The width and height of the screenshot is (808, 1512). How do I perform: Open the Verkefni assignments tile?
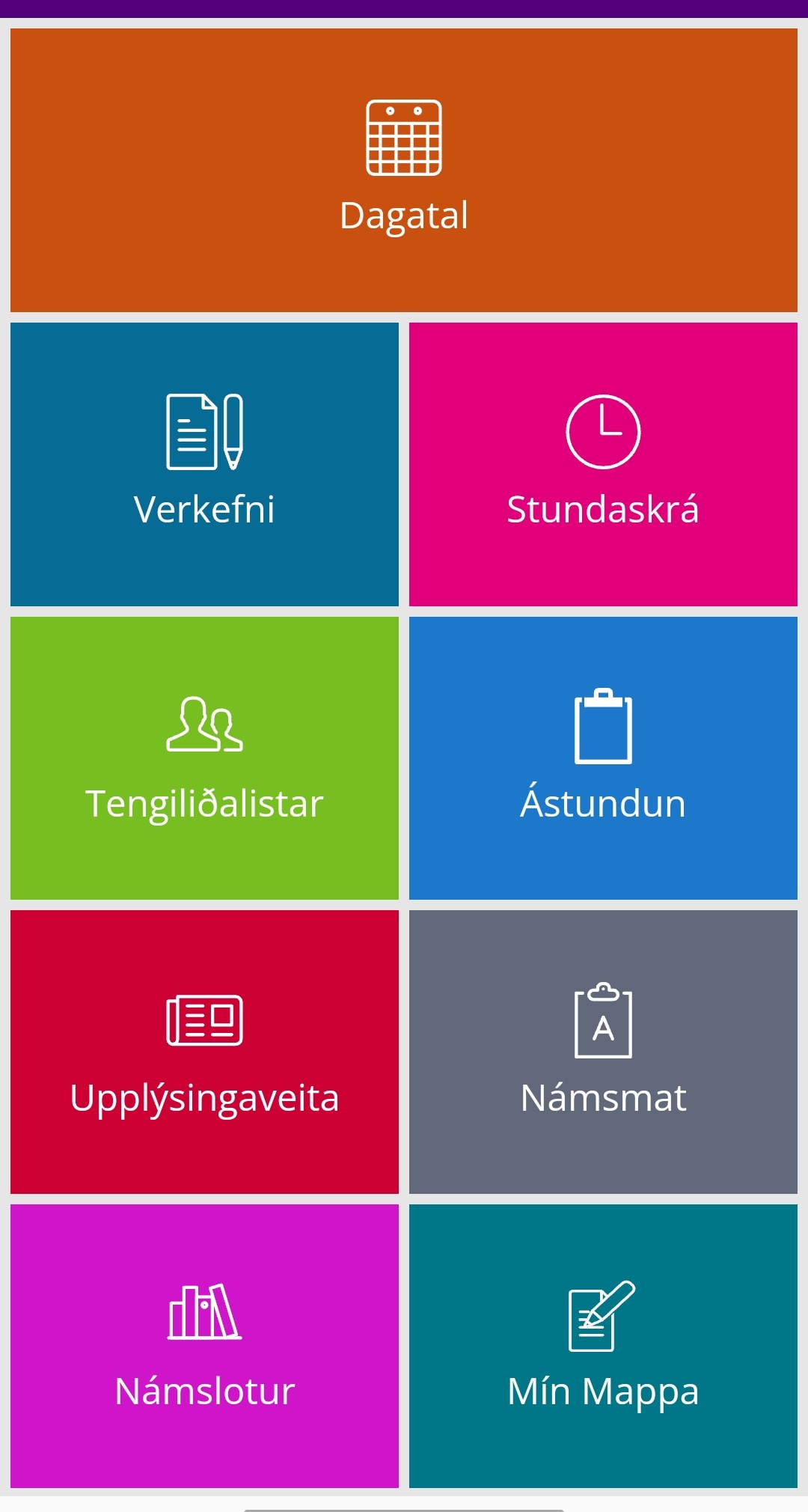pos(204,464)
